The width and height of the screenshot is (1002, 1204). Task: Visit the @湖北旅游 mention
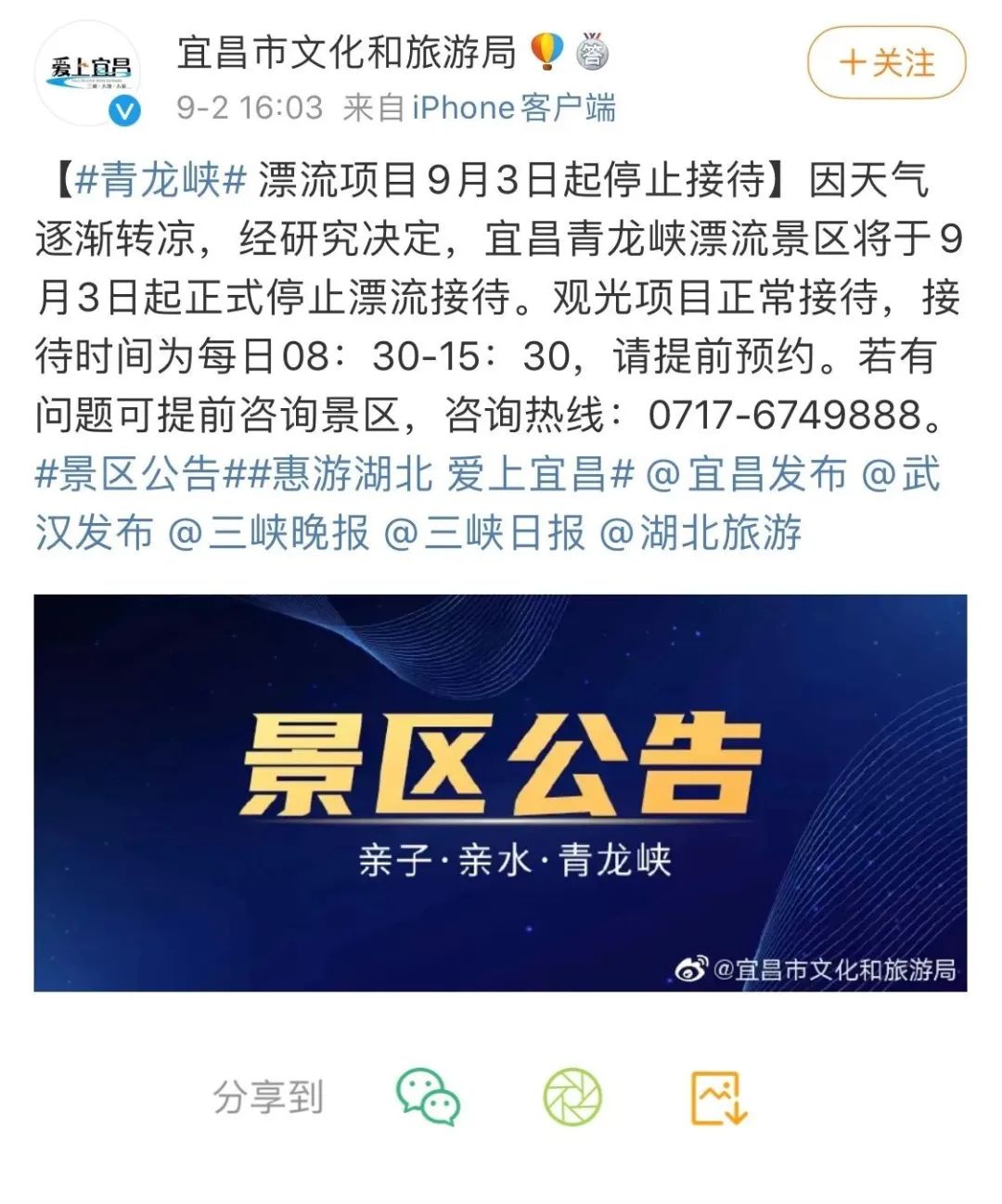[700, 533]
